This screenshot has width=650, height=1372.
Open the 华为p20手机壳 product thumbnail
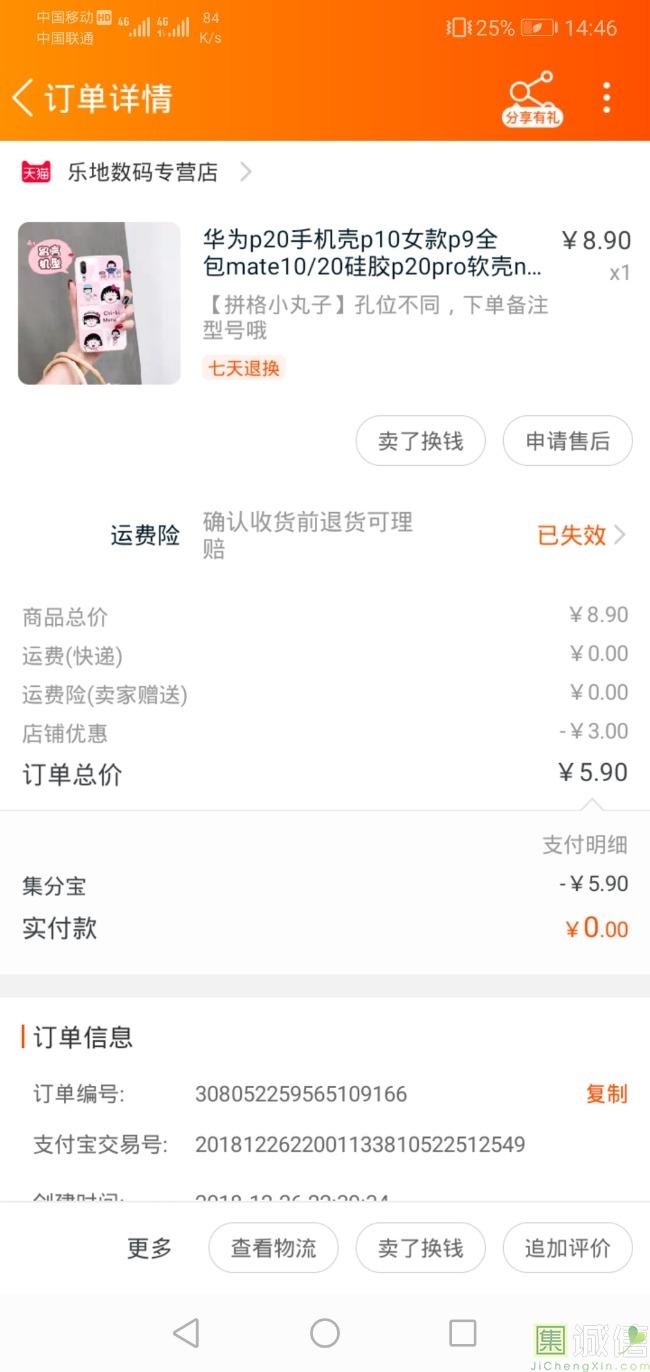coord(99,303)
